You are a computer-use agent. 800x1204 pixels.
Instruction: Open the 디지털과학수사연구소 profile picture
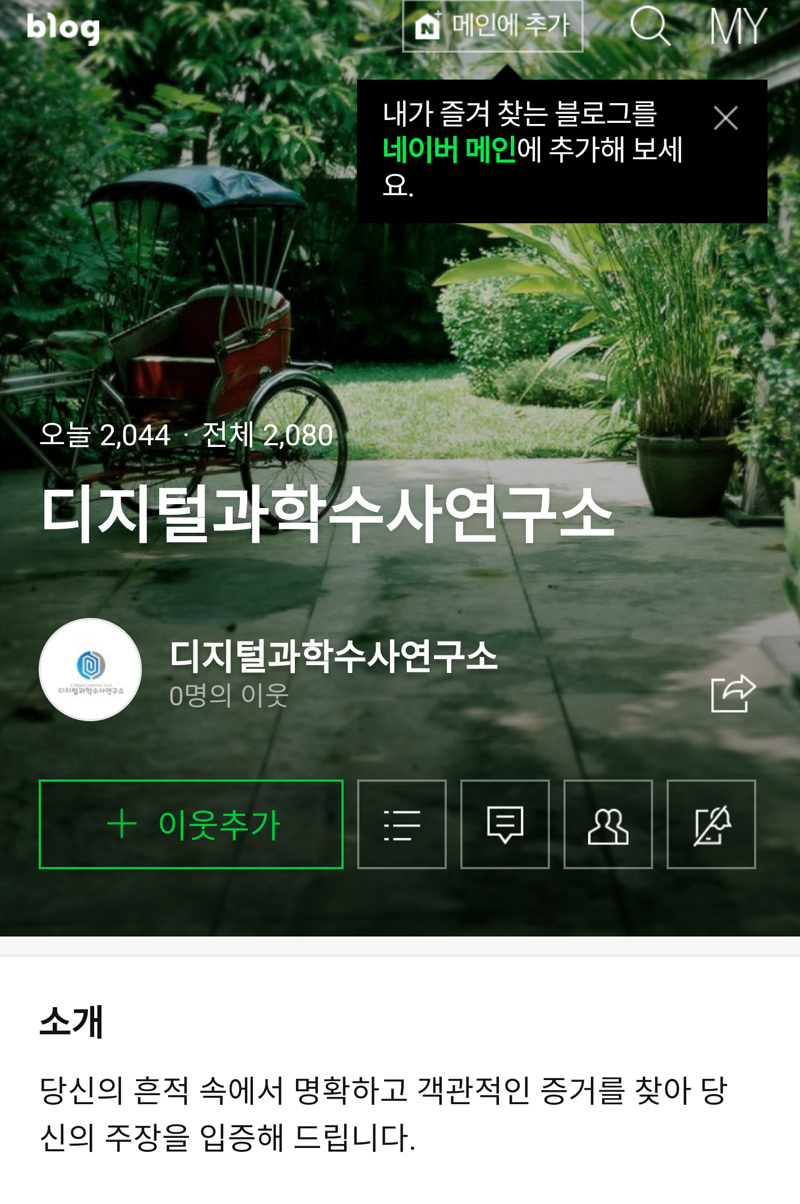tap(90, 670)
